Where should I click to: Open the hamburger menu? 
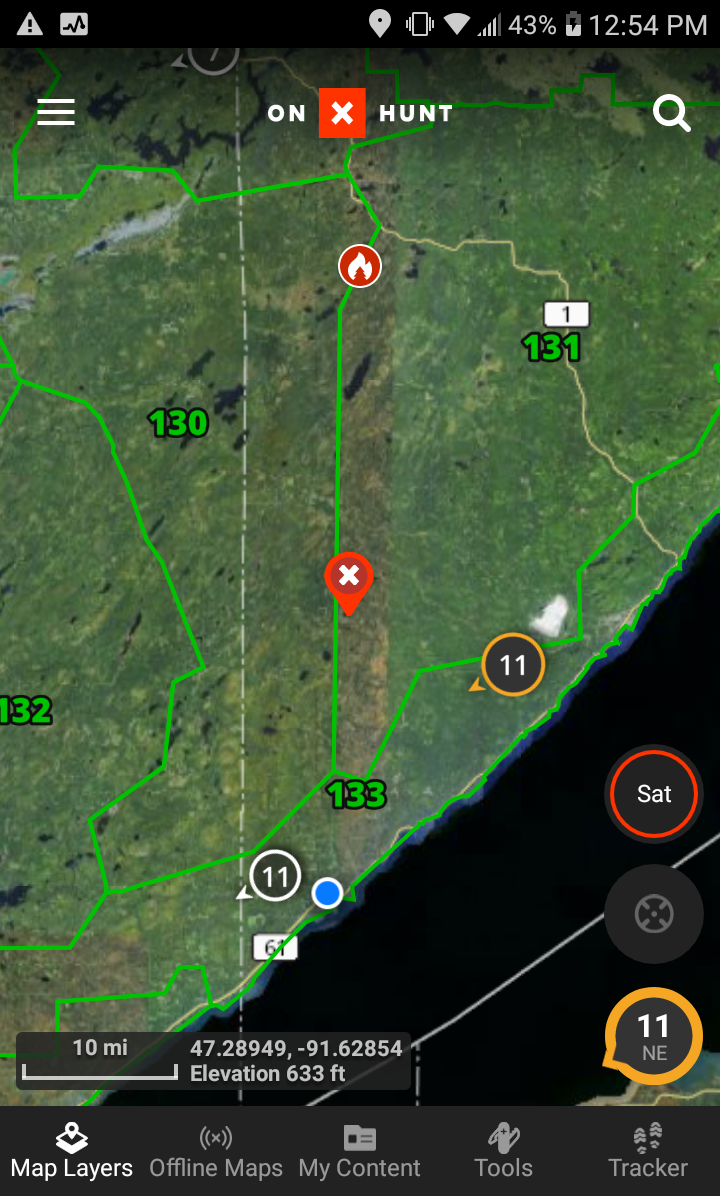tap(56, 113)
